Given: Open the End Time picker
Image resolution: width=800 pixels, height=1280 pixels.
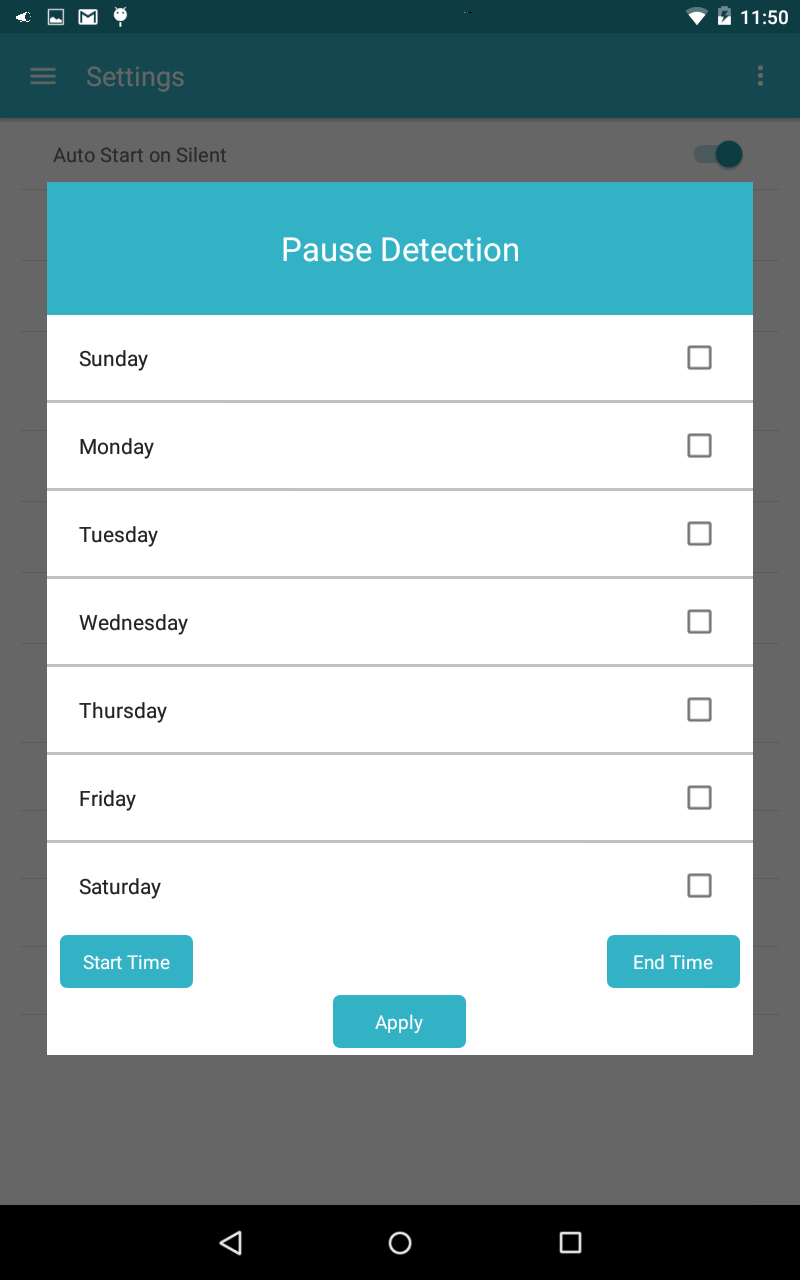Looking at the screenshot, I should [673, 962].
